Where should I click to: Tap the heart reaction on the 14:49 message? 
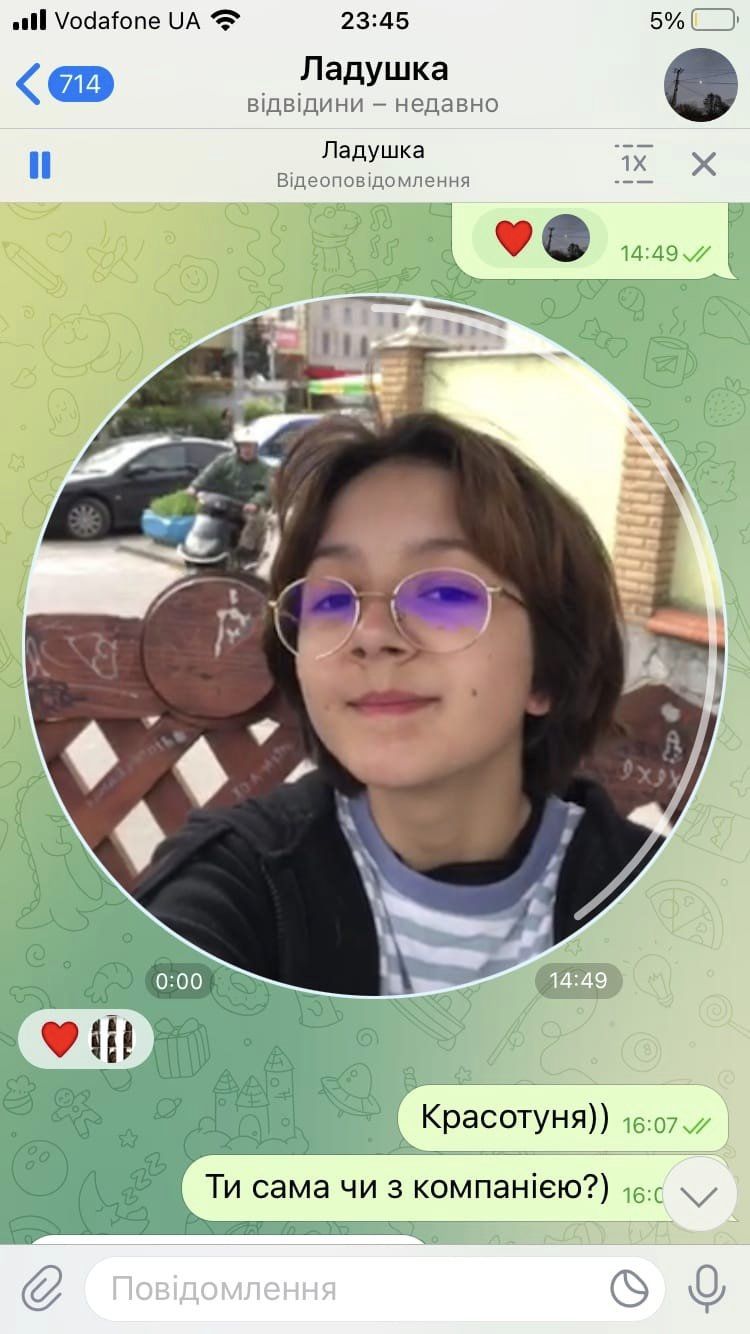[513, 239]
